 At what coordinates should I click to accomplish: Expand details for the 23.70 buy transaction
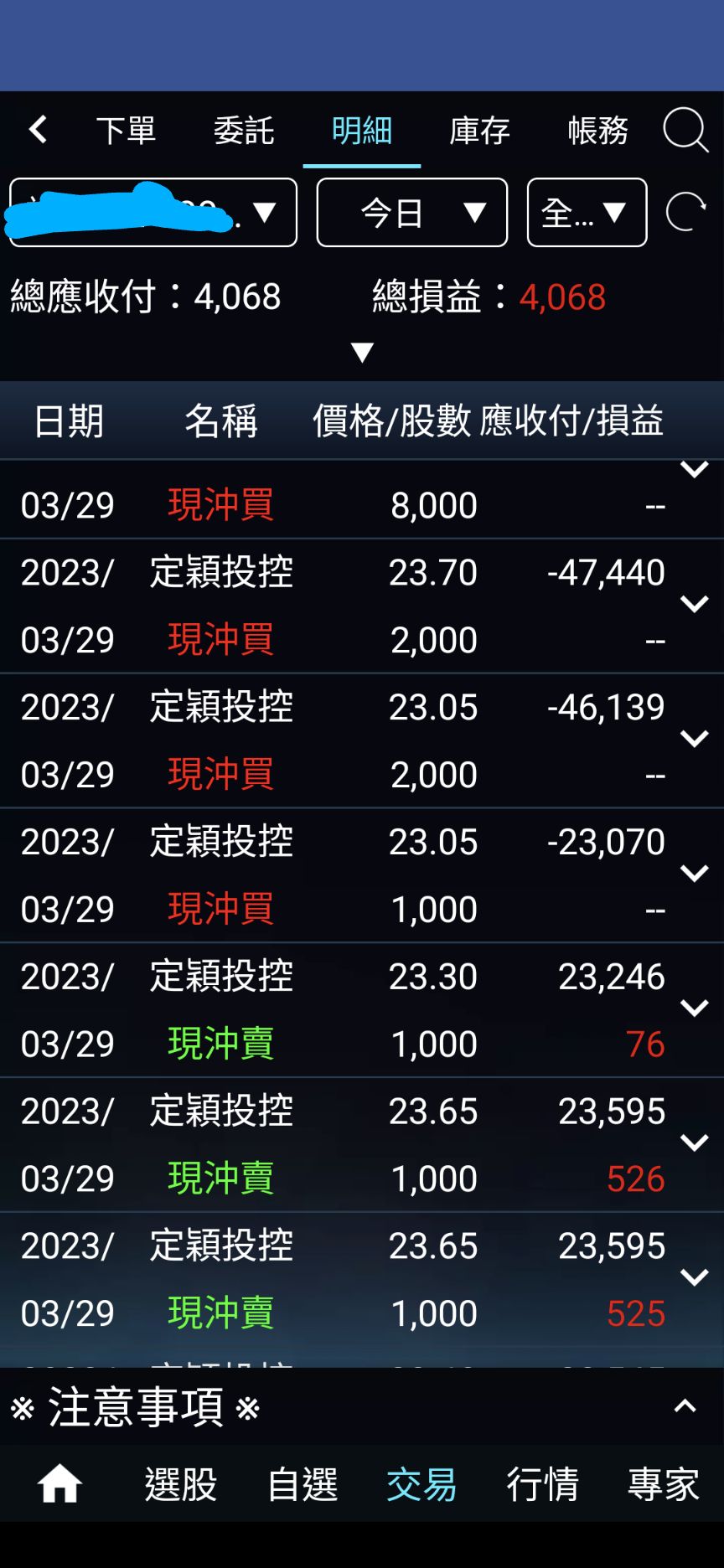[695, 605]
